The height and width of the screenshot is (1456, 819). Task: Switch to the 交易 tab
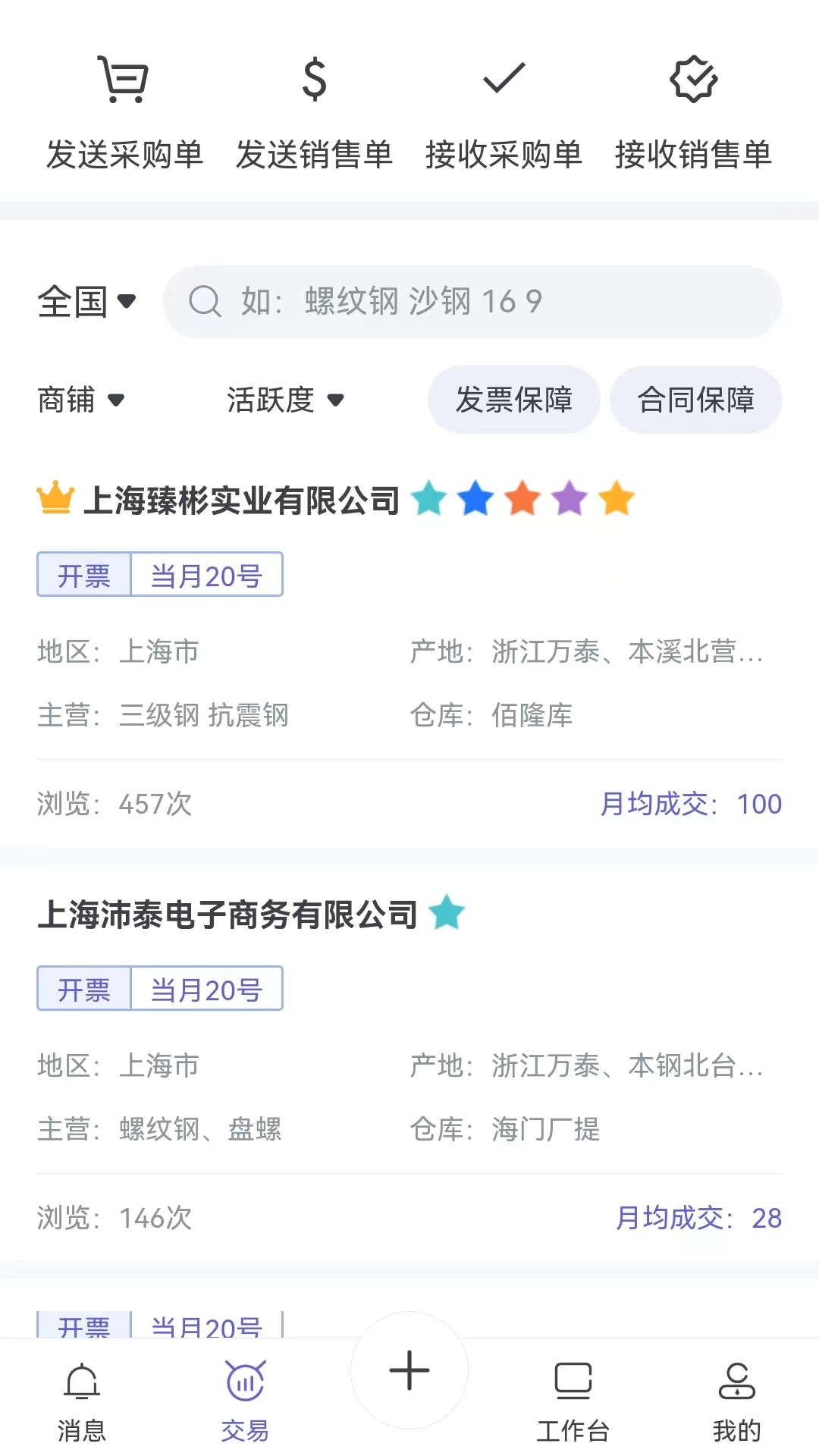pyautogui.click(x=245, y=1400)
